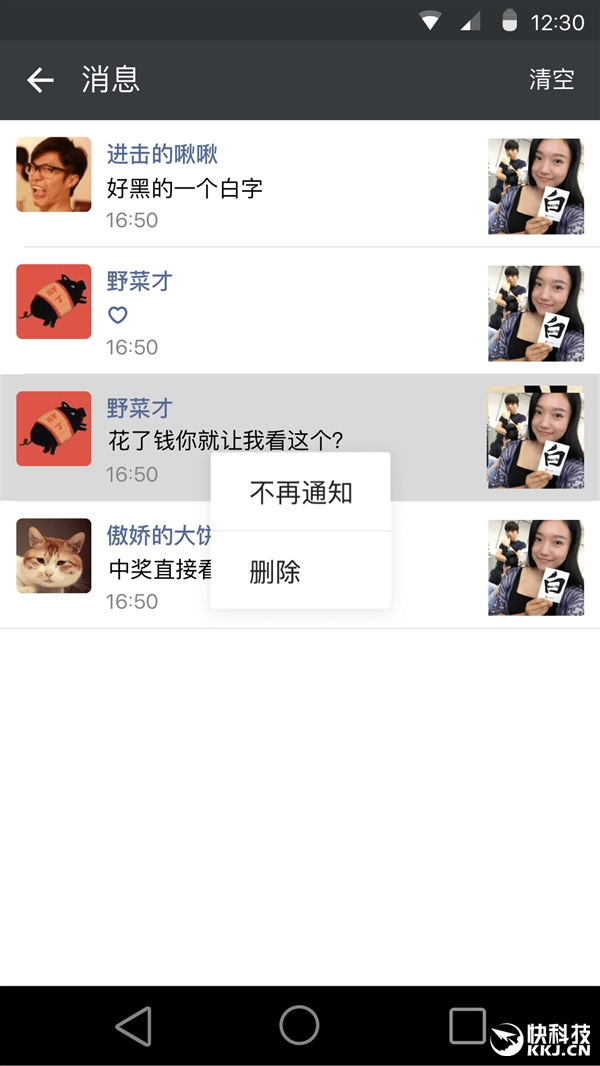Open 野菜才's heart-like message row
Viewport: 600px width, 1066px height.
280,312
